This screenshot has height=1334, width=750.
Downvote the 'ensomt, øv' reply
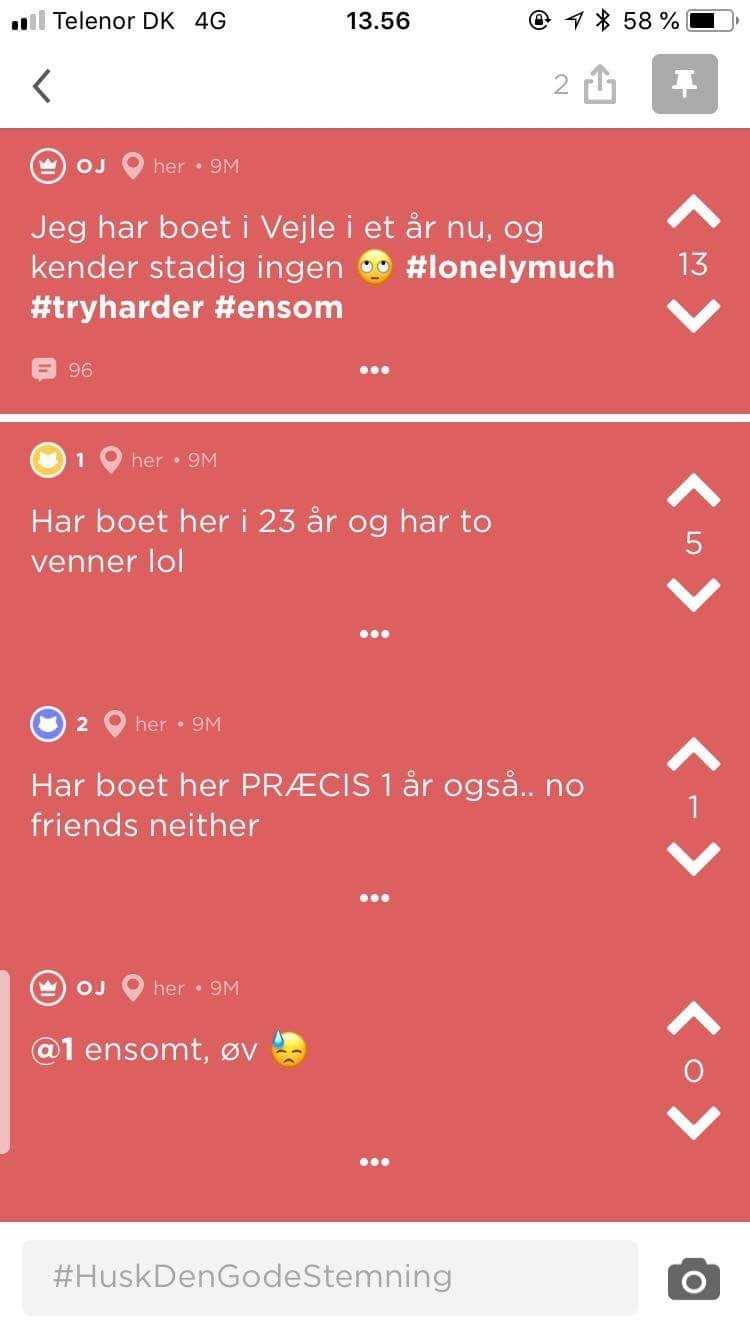(693, 1123)
